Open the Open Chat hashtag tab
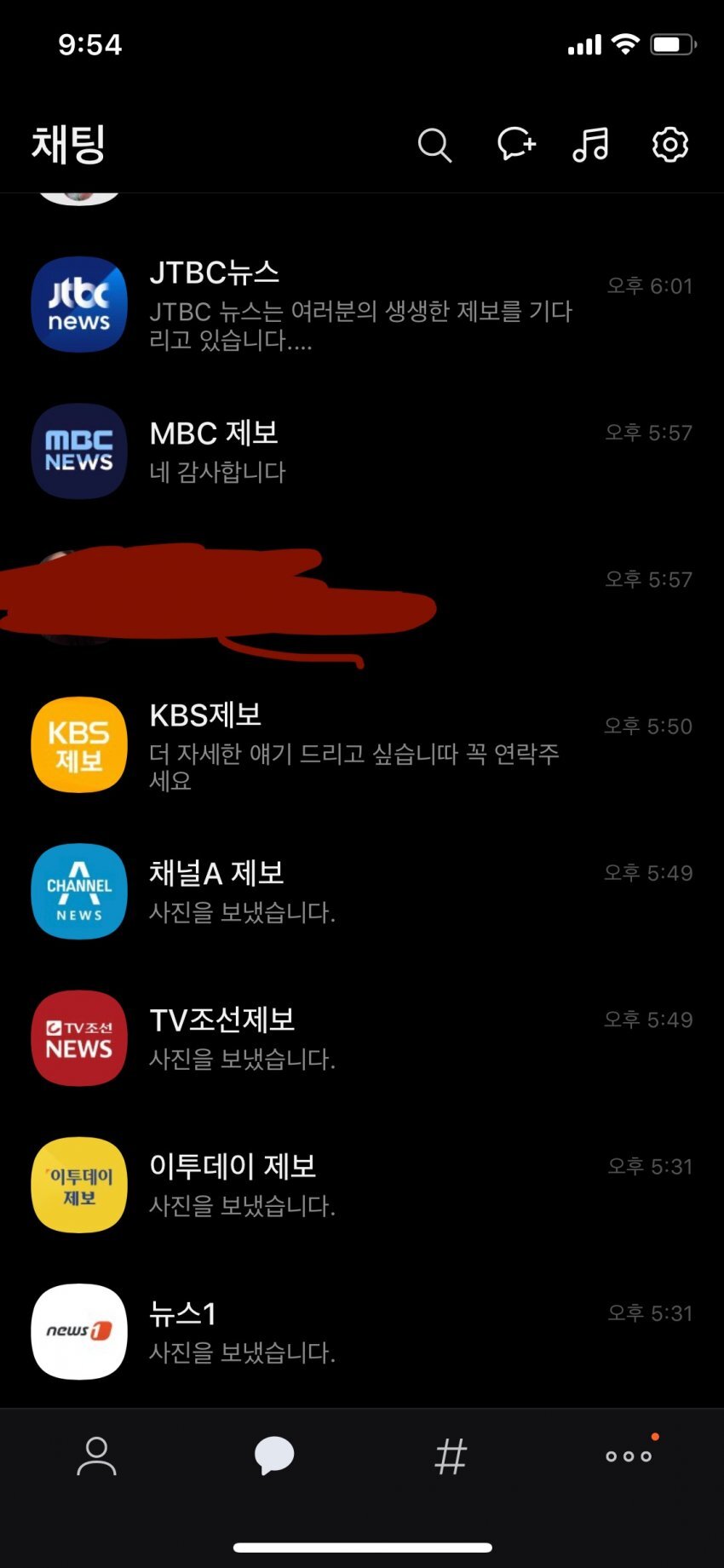The image size is (724, 1568). (451, 1456)
